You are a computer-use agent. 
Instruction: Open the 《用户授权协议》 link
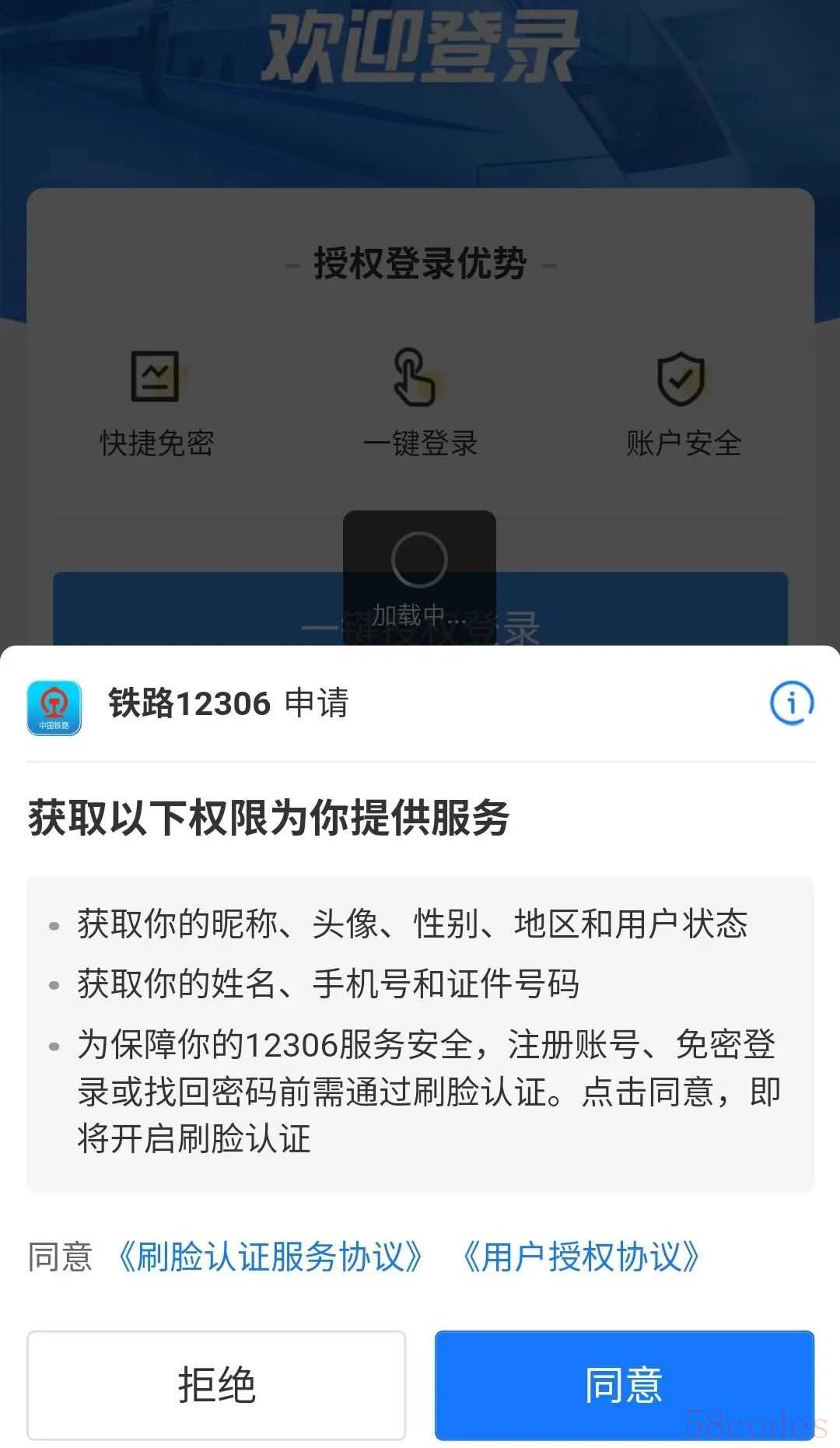(x=581, y=1257)
